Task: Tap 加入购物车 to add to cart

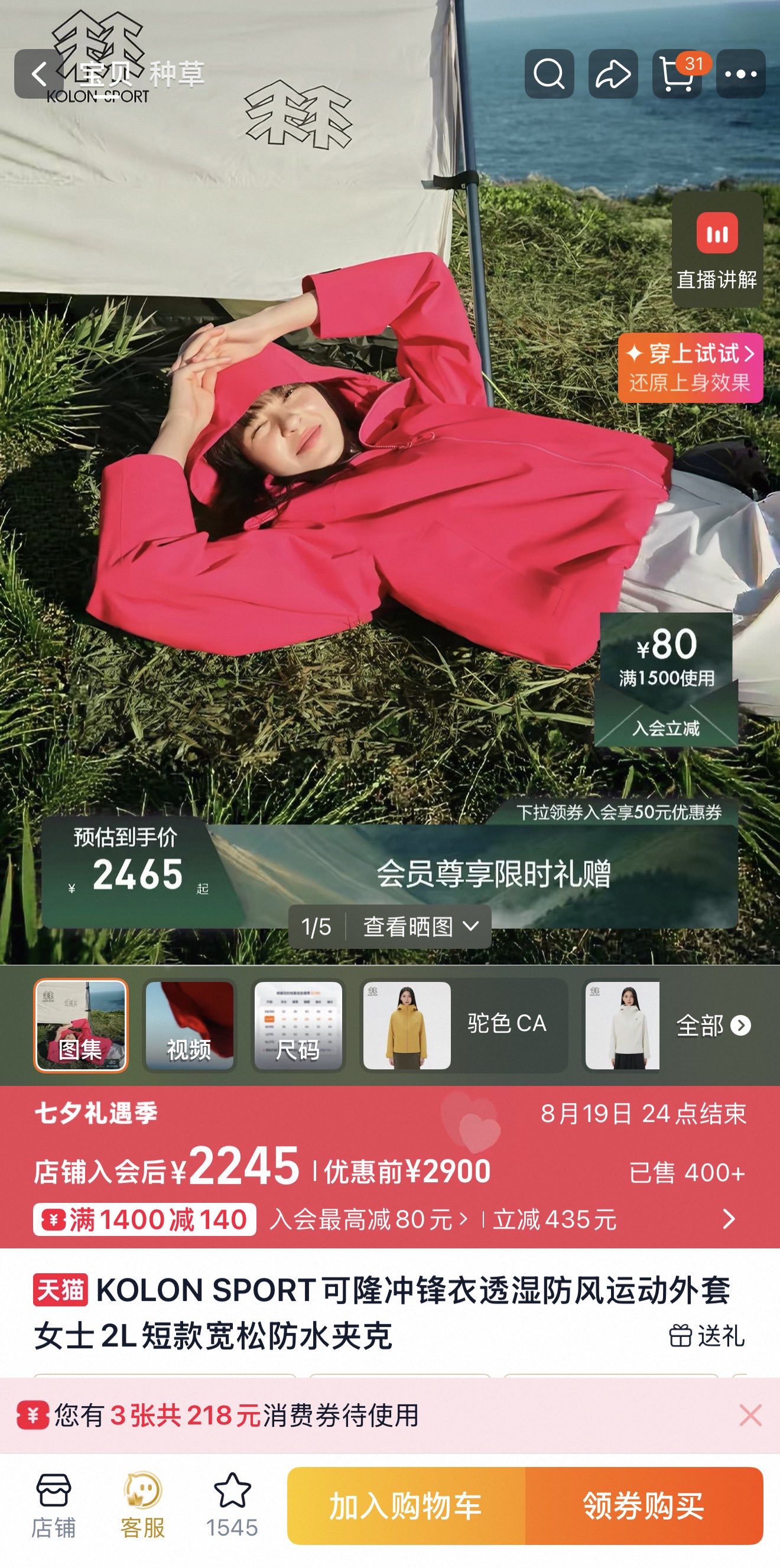Action: click(x=406, y=1506)
